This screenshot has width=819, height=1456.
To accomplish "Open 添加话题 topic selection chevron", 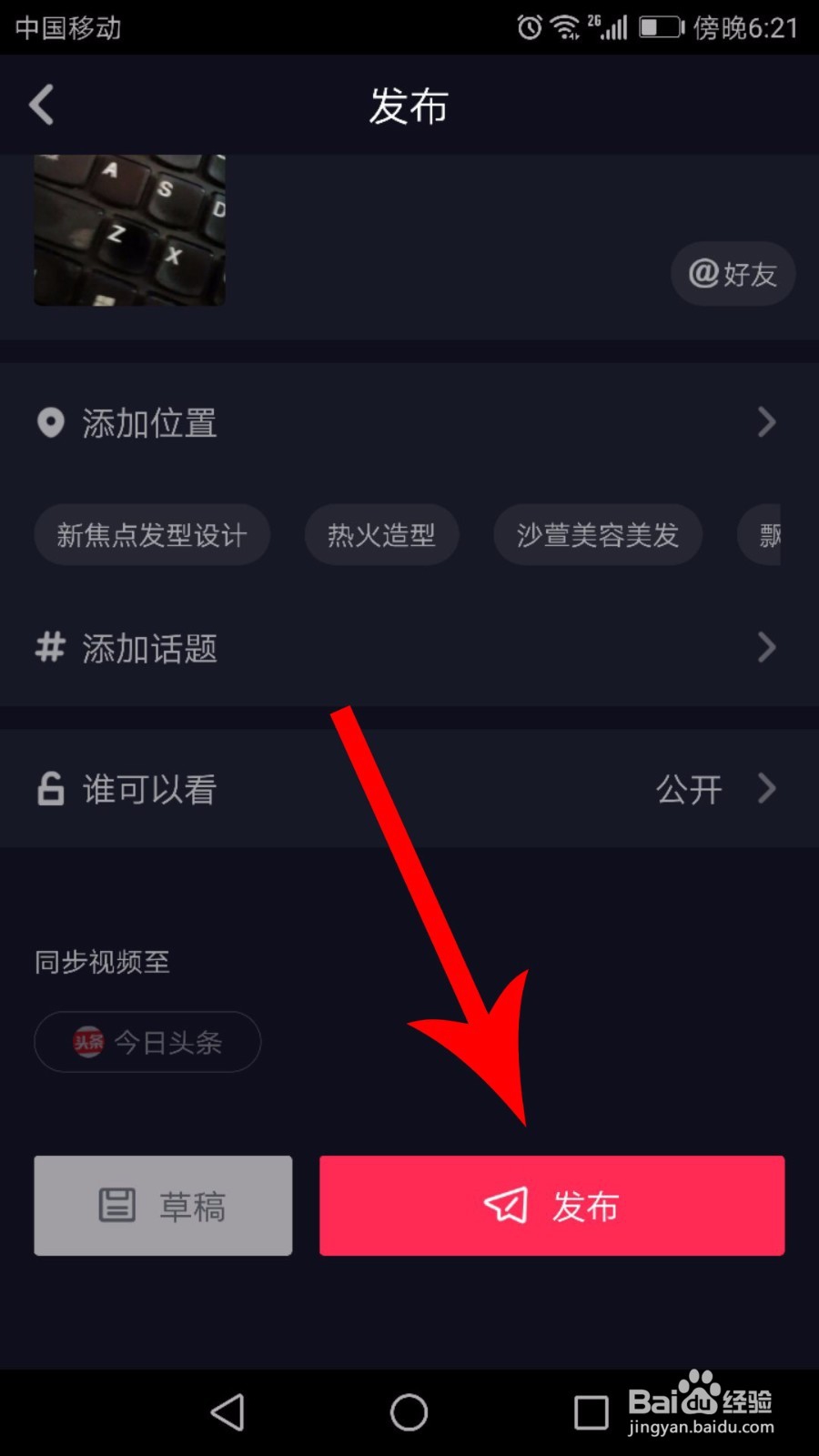I will [767, 648].
